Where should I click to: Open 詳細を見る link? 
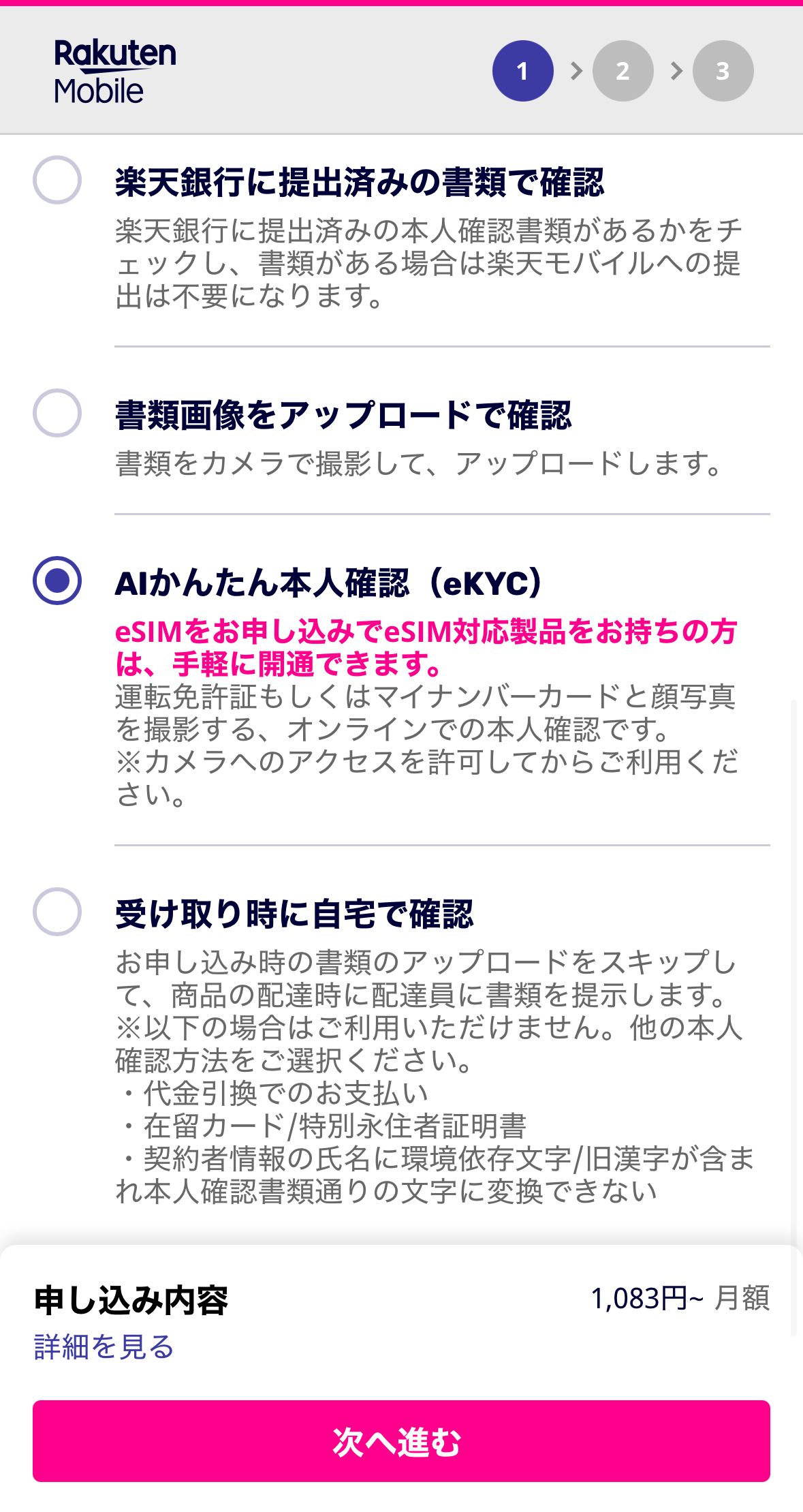pos(104,1347)
